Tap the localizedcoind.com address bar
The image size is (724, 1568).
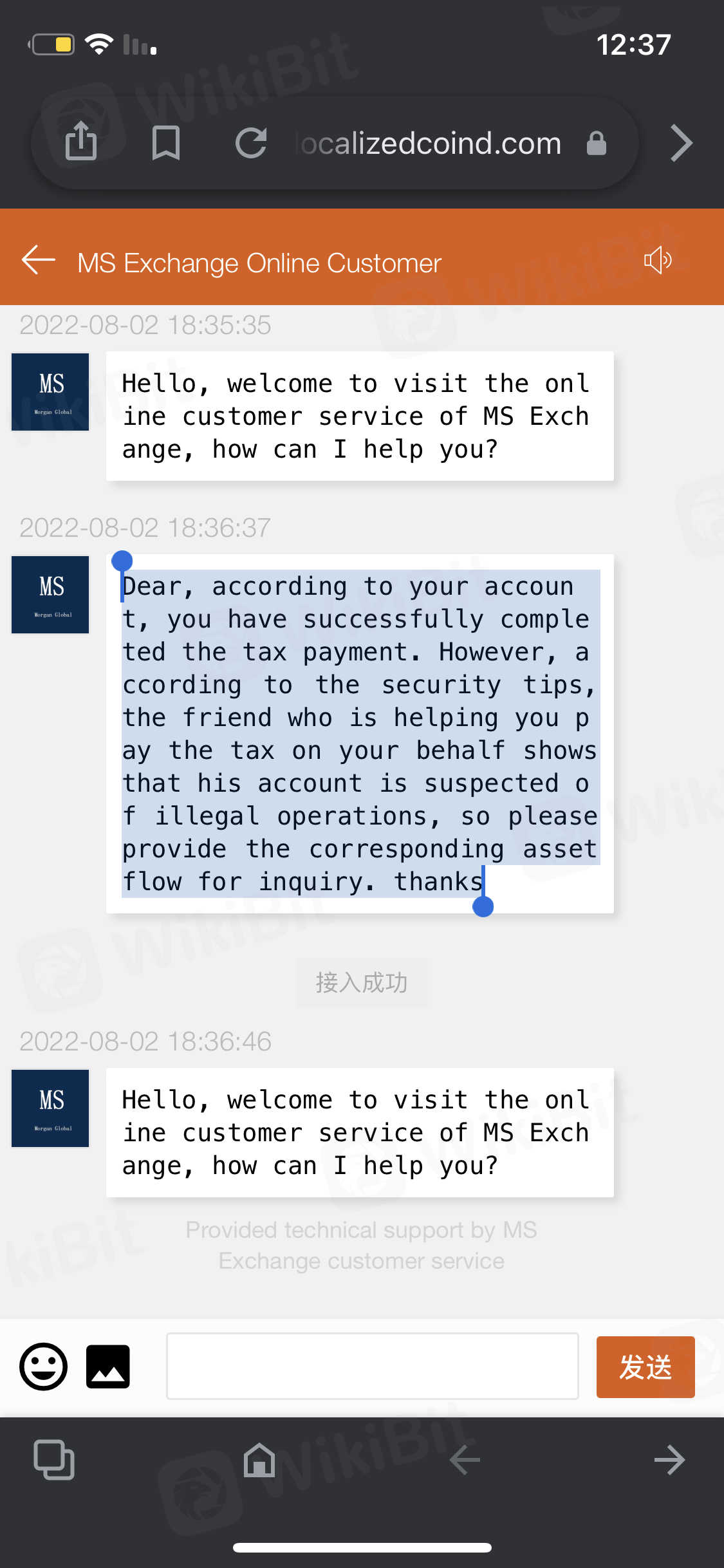tap(431, 143)
